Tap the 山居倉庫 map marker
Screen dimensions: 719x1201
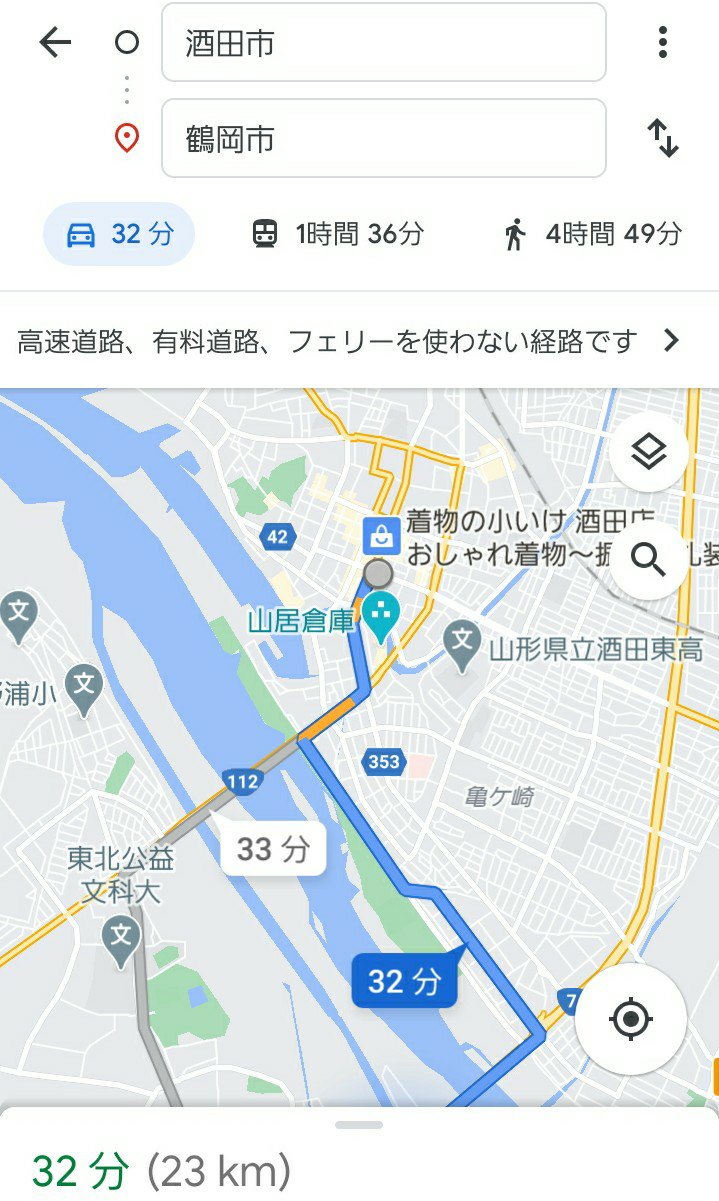(380, 616)
